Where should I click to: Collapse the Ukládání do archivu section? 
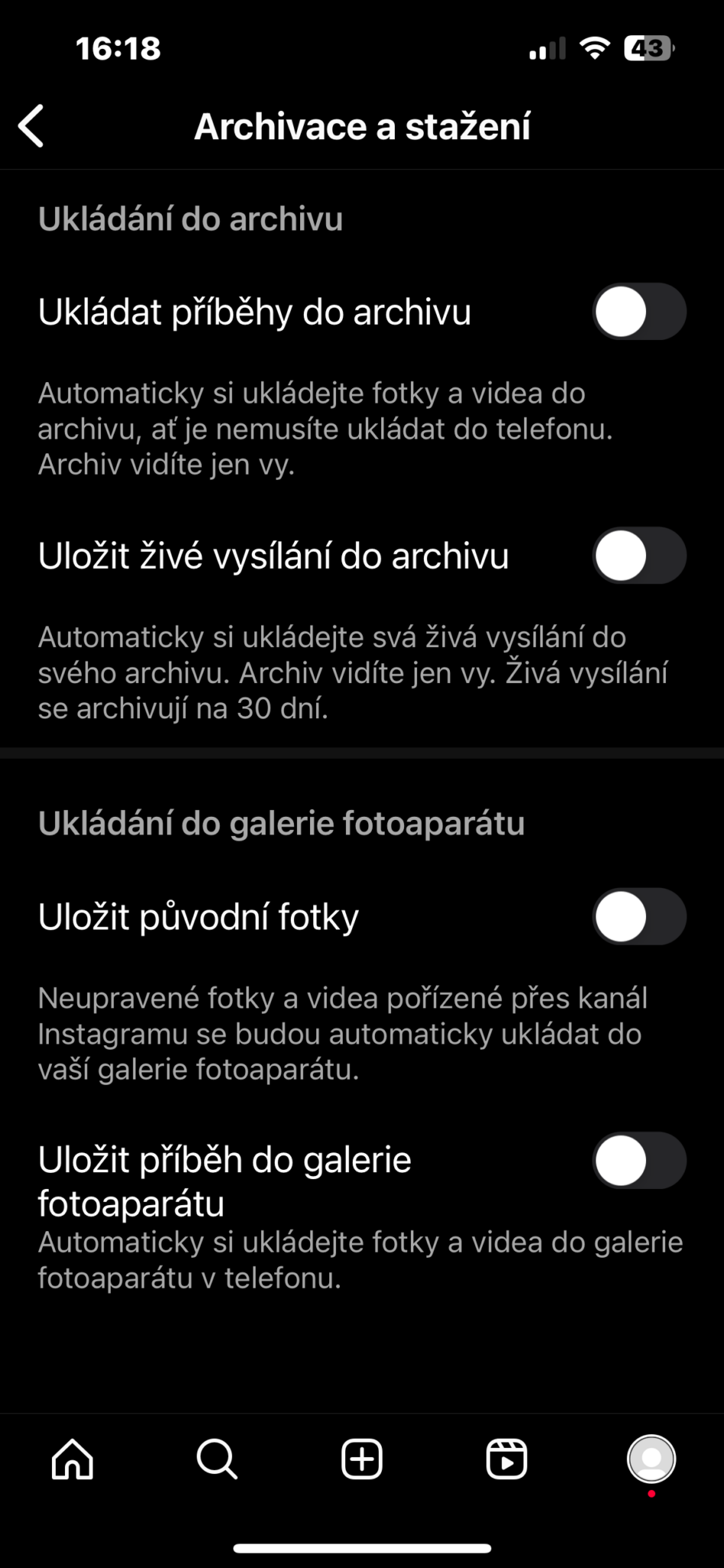pyautogui.click(x=191, y=218)
